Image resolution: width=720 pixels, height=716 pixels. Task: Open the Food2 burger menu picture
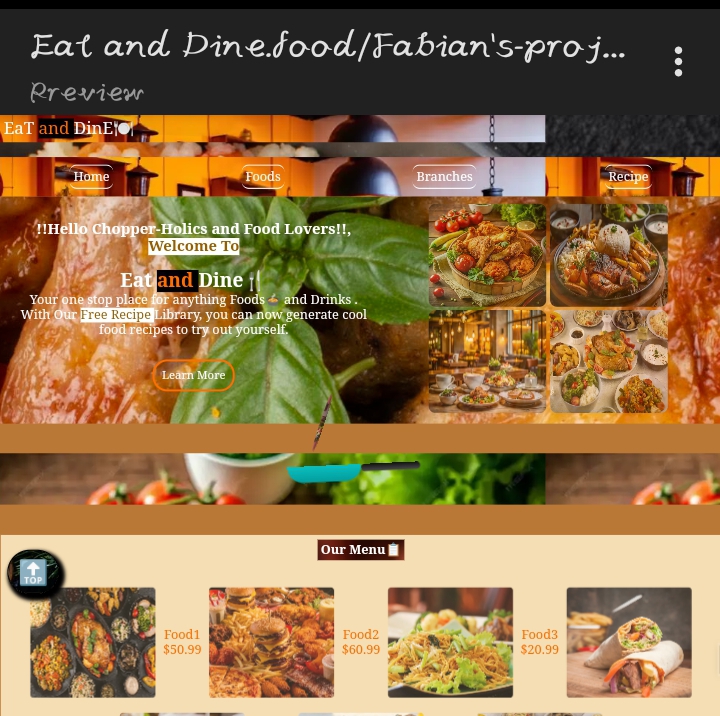(271, 642)
